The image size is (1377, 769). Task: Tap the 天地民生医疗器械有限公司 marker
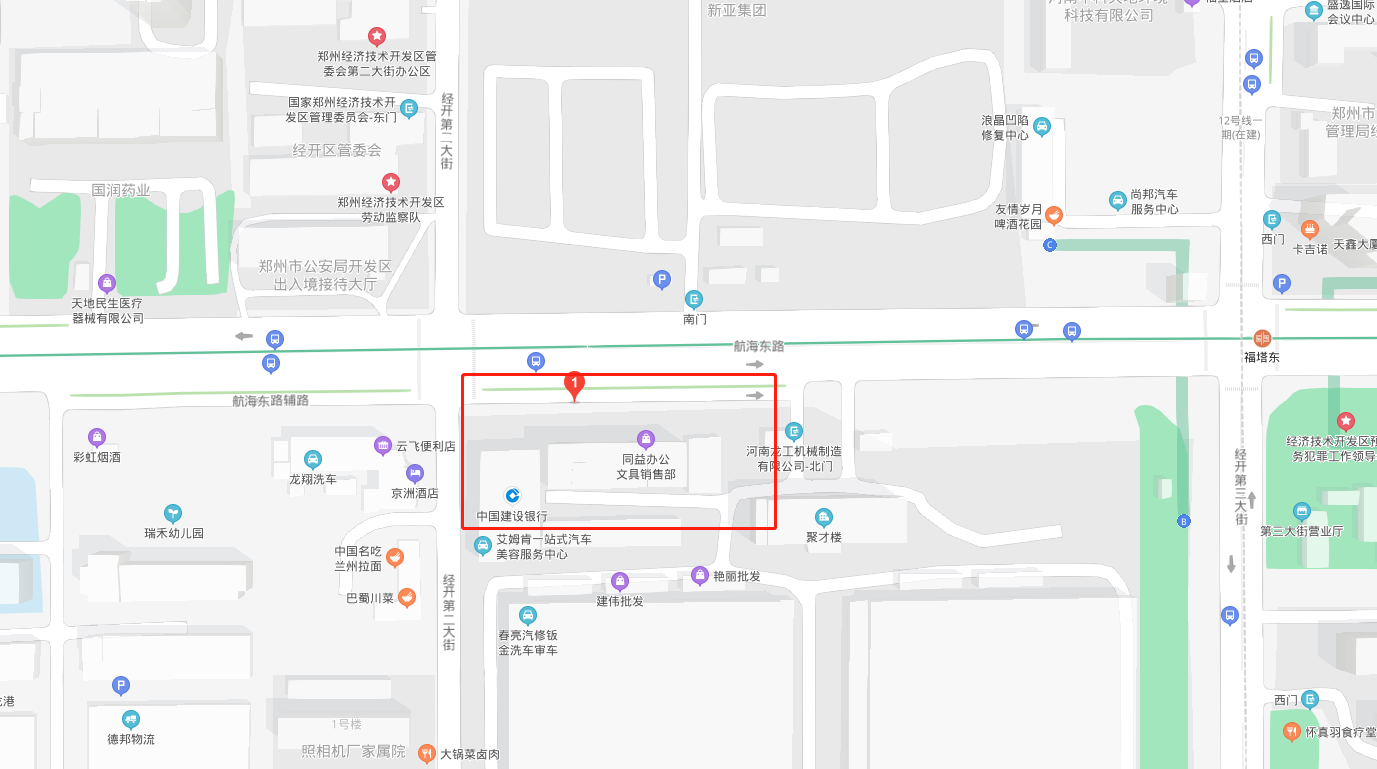[107, 283]
